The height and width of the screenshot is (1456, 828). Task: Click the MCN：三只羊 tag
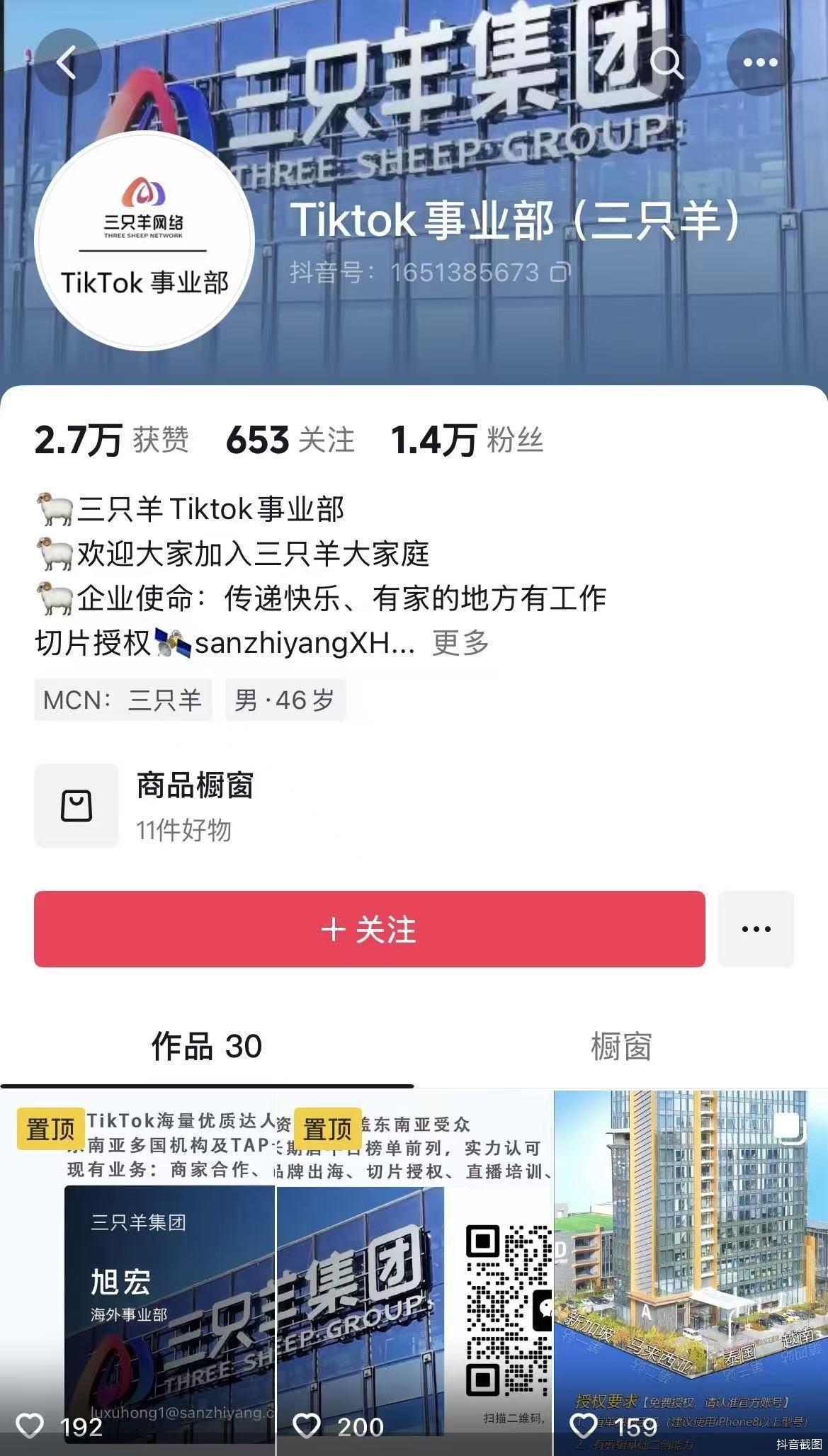pos(121,700)
